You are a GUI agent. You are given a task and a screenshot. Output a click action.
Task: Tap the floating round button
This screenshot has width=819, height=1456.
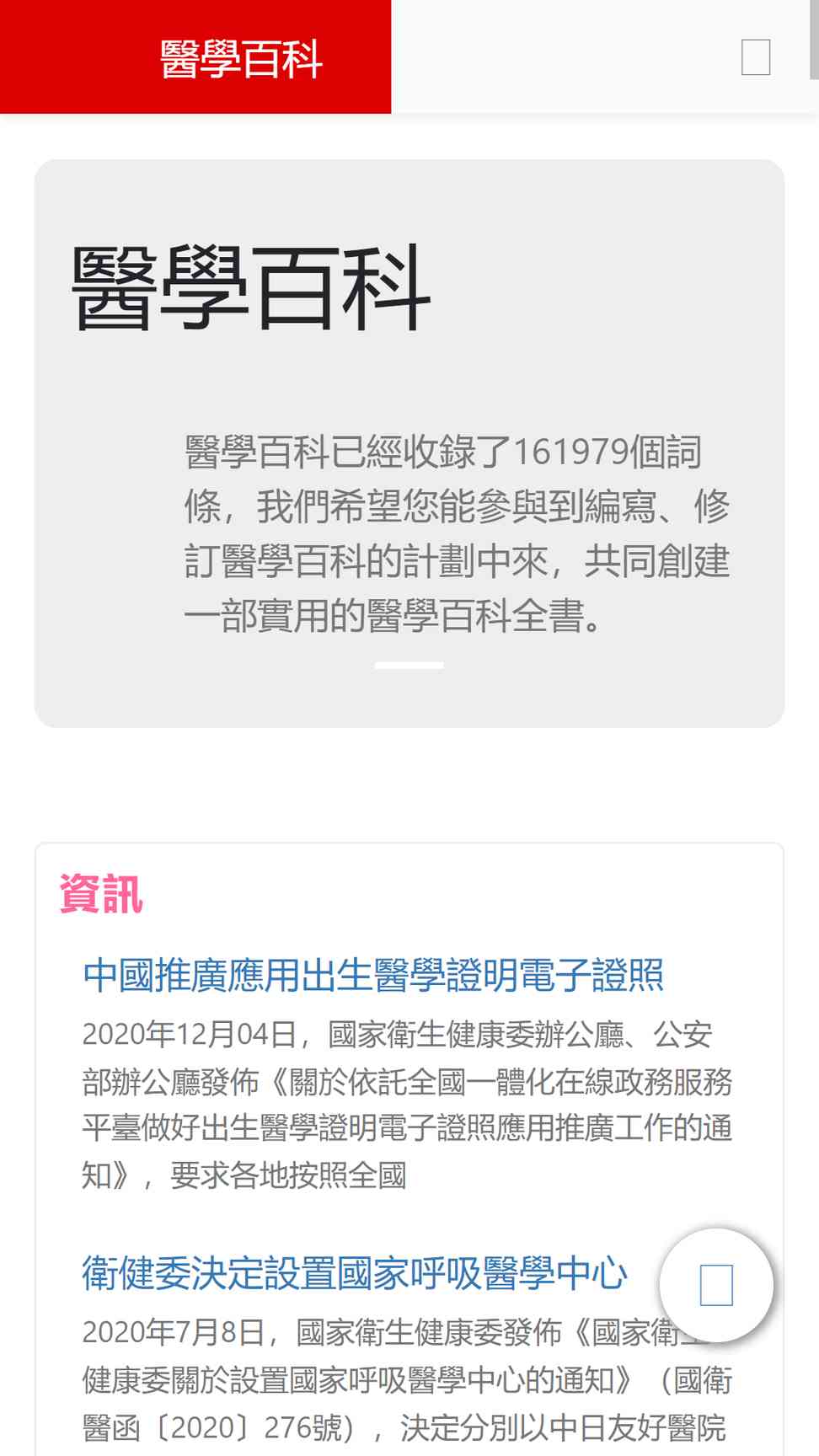coord(716,1285)
